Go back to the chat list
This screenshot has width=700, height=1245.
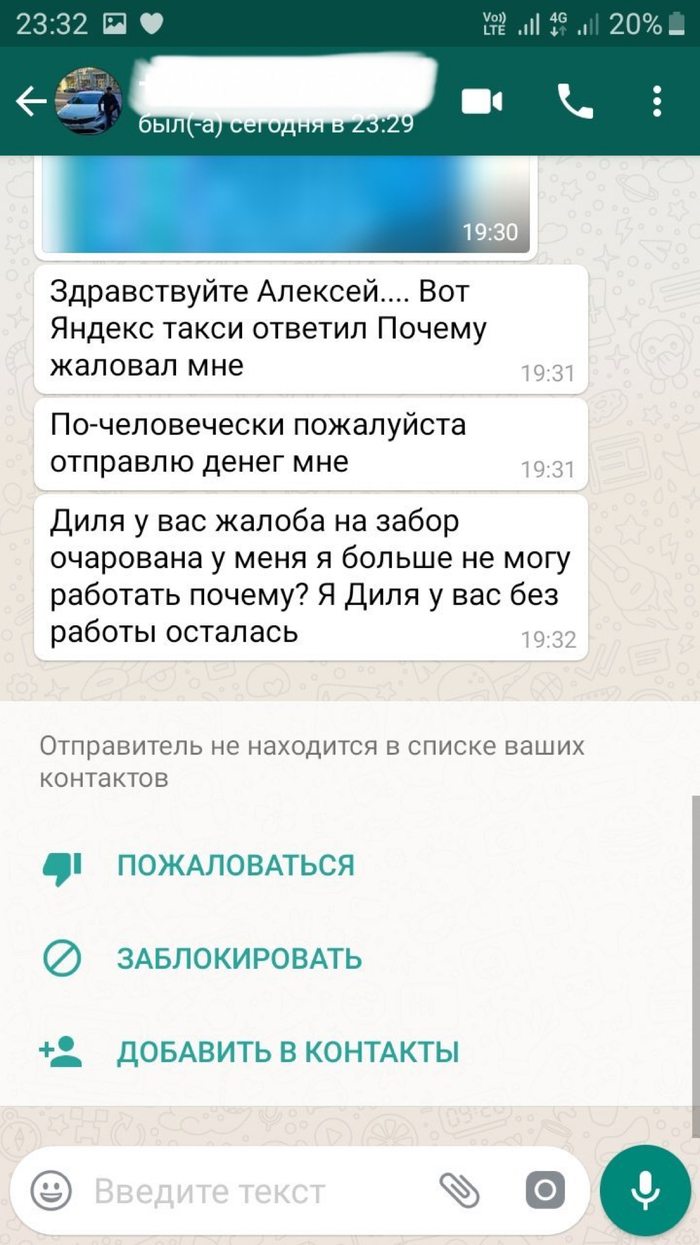(30, 102)
